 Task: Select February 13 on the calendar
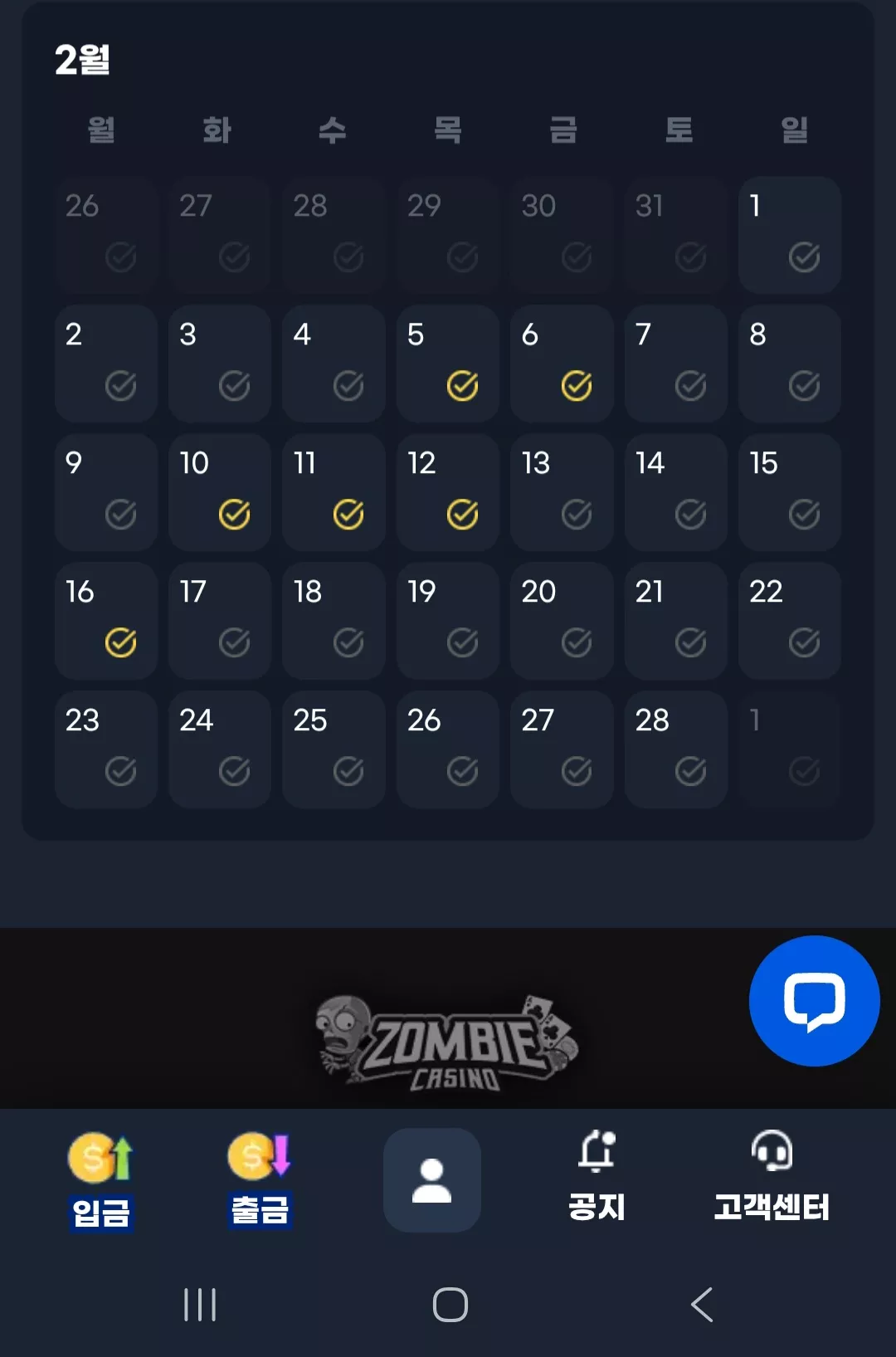[562, 491]
